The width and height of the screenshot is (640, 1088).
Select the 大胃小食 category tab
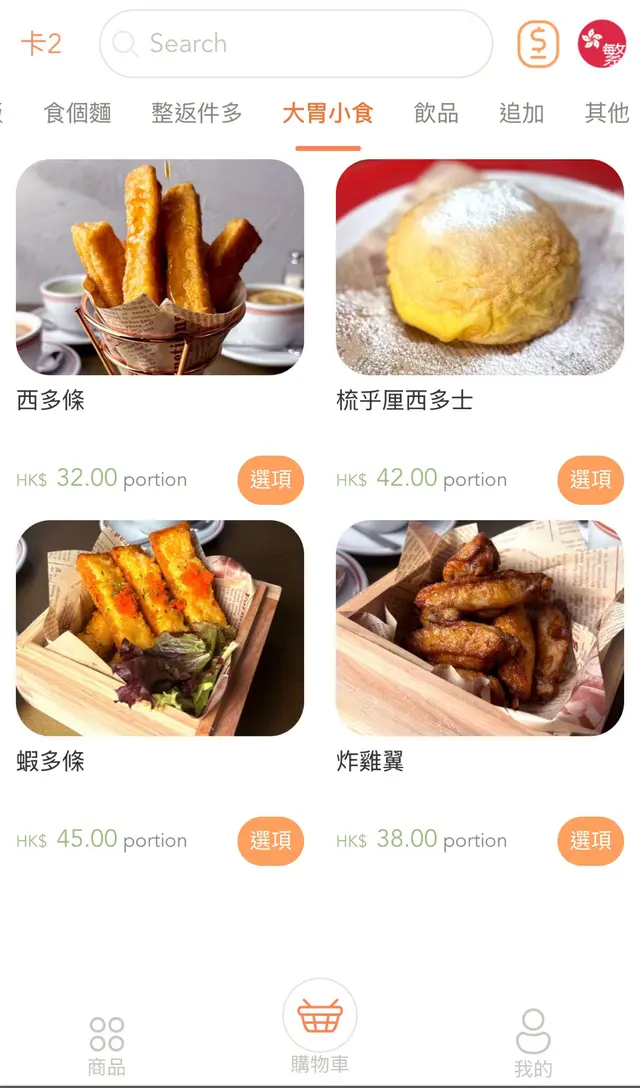click(x=328, y=113)
